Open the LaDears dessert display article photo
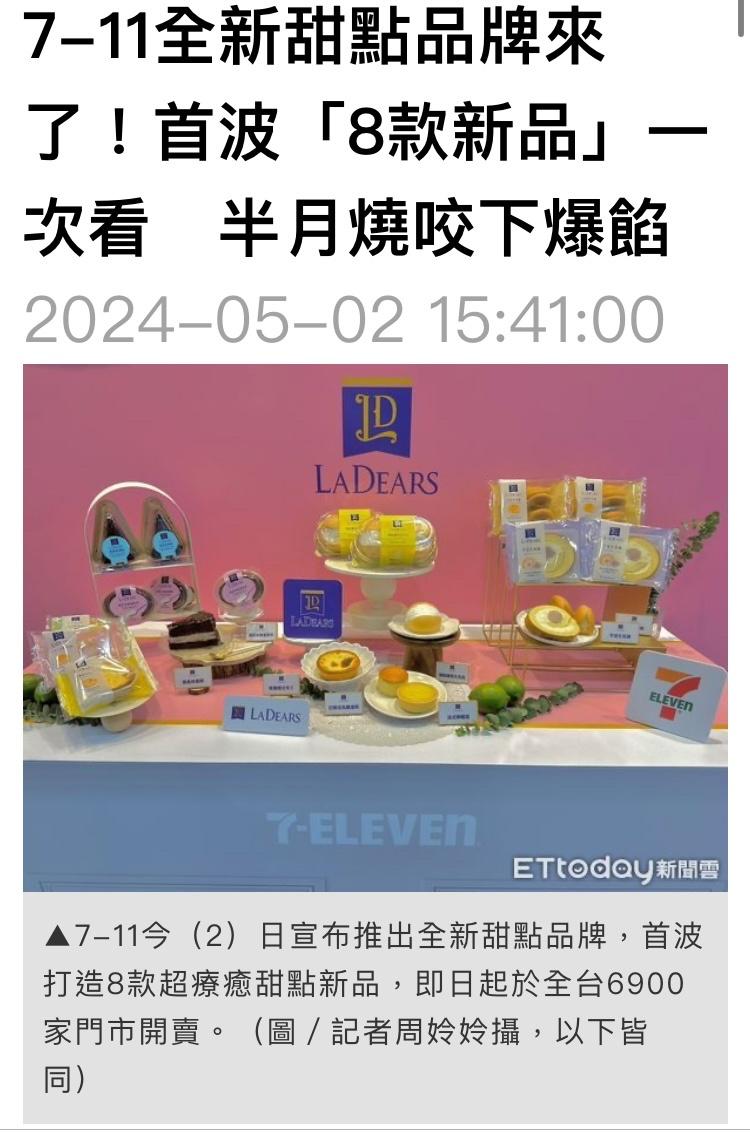This screenshot has width=750, height=1133. (375, 627)
